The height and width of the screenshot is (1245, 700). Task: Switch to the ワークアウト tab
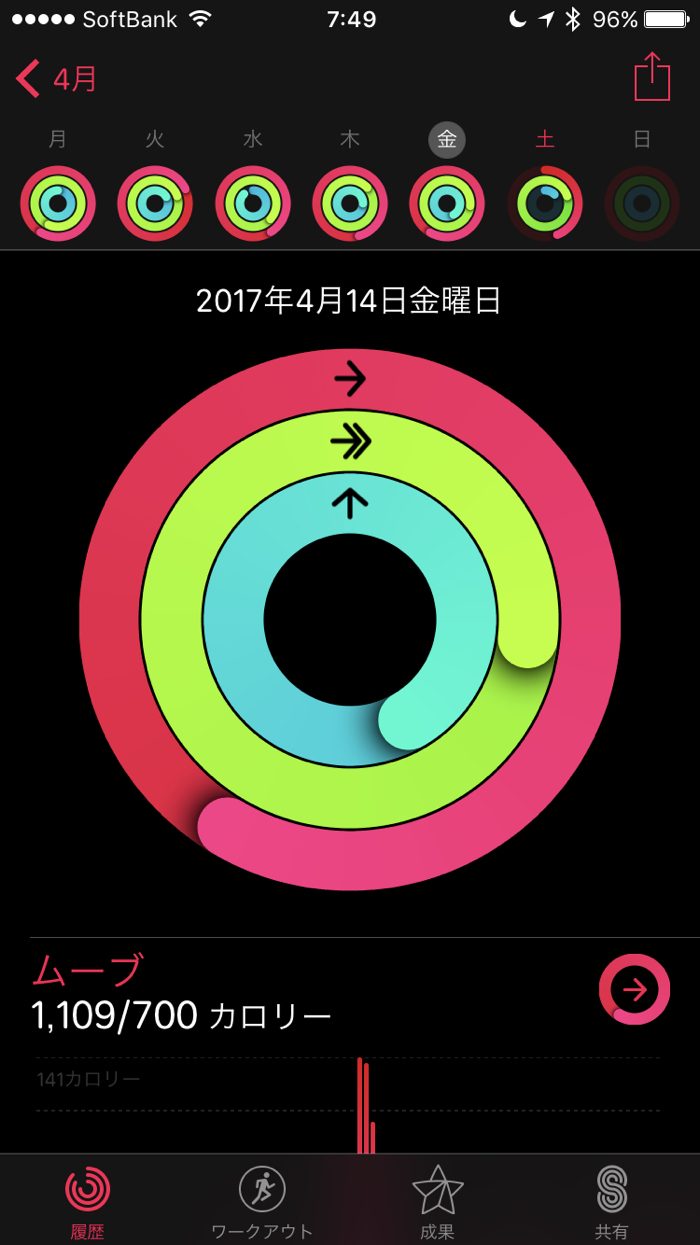pyautogui.click(x=262, y=1200)
